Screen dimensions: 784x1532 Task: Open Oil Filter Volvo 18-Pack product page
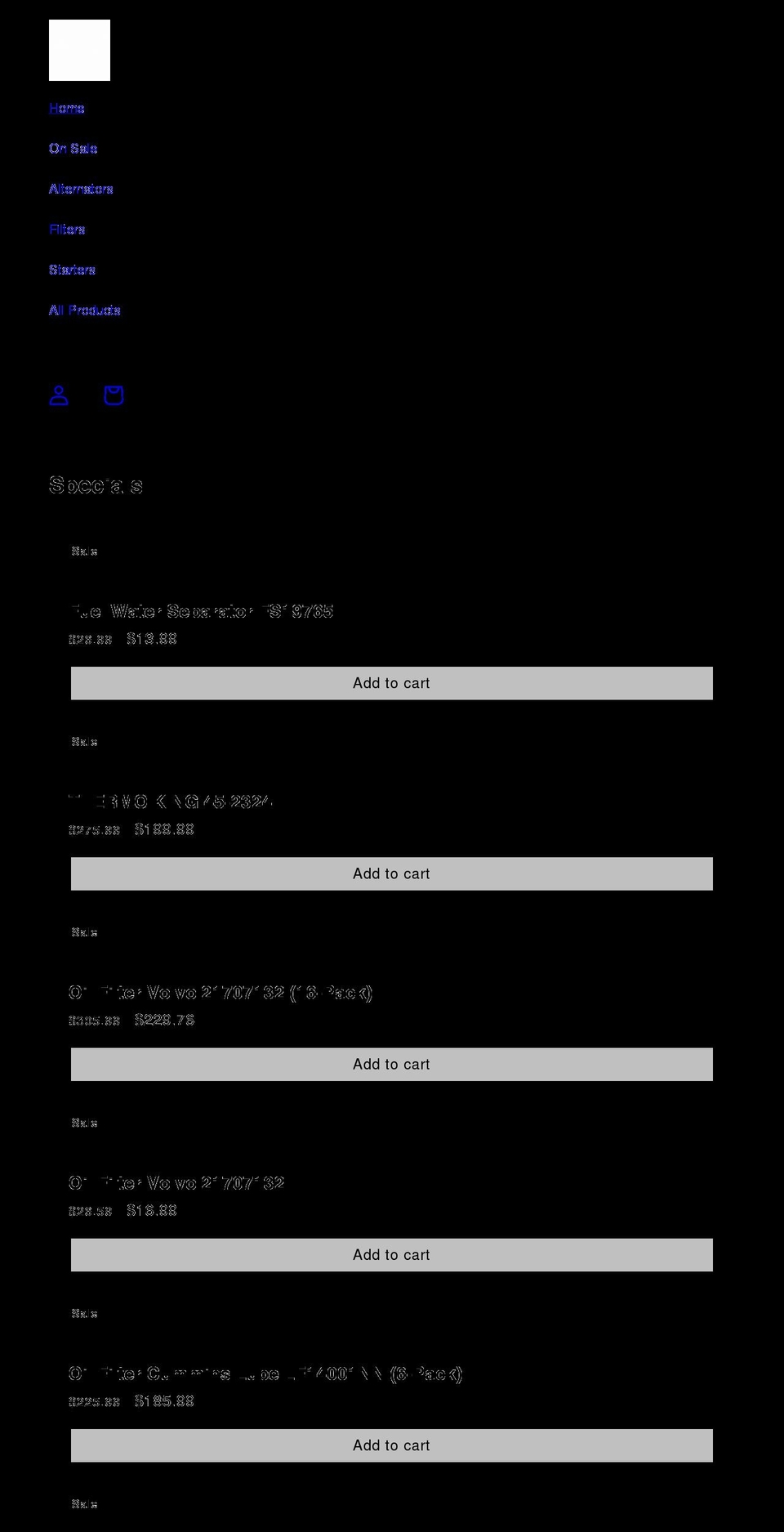[x=220, y=992]
